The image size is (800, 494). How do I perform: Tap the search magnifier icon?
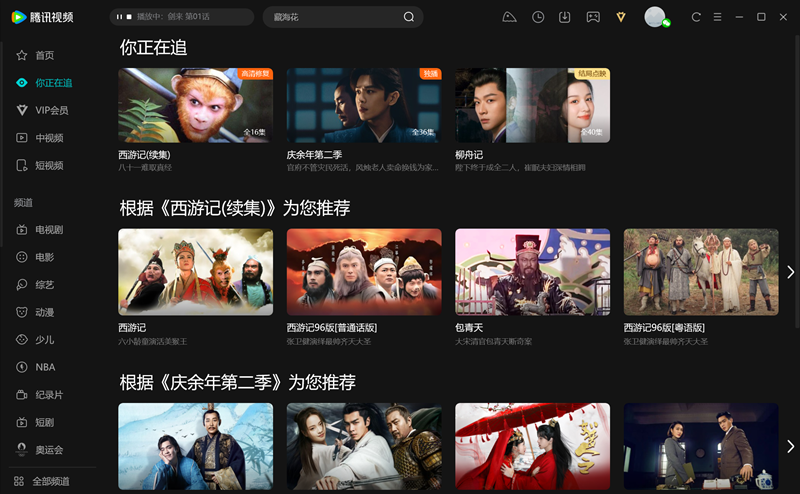[x=409, y=17]
